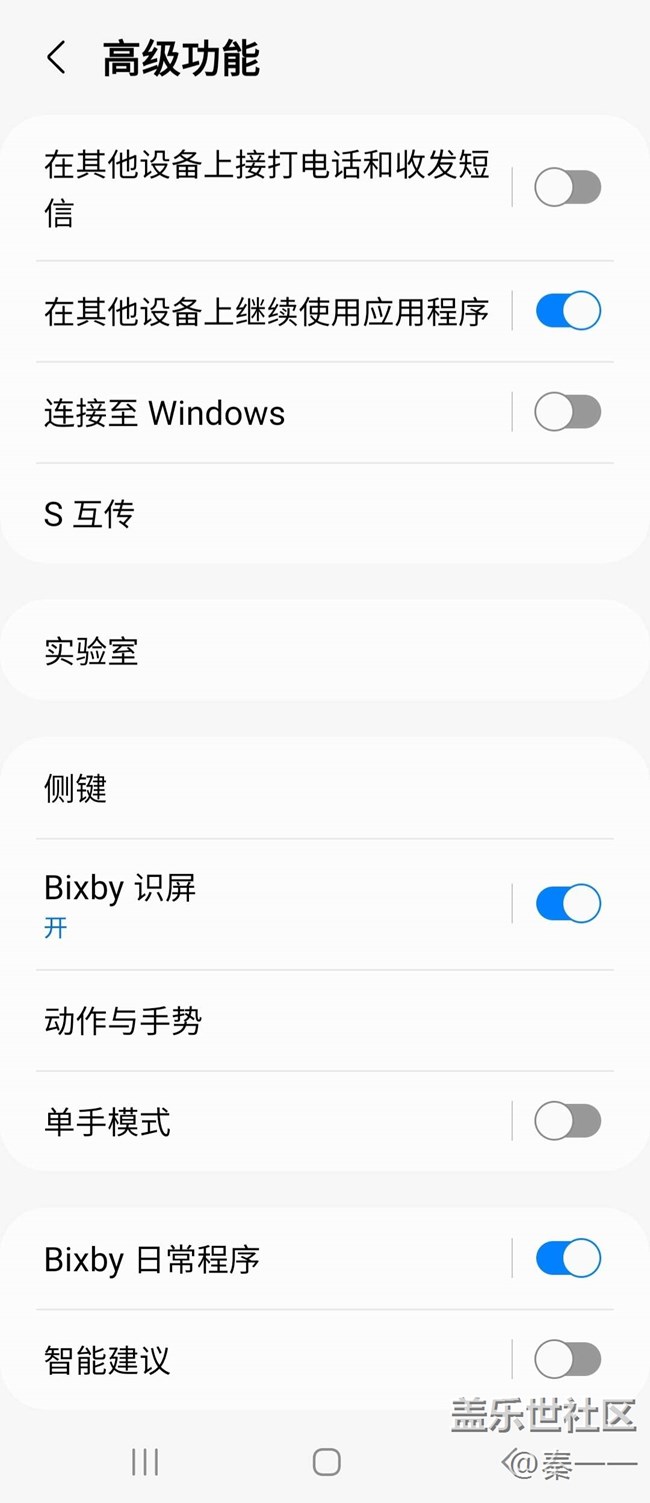Disable the Bixby 识屏 switch
The image size is (650, 1503).
point(567,904)
